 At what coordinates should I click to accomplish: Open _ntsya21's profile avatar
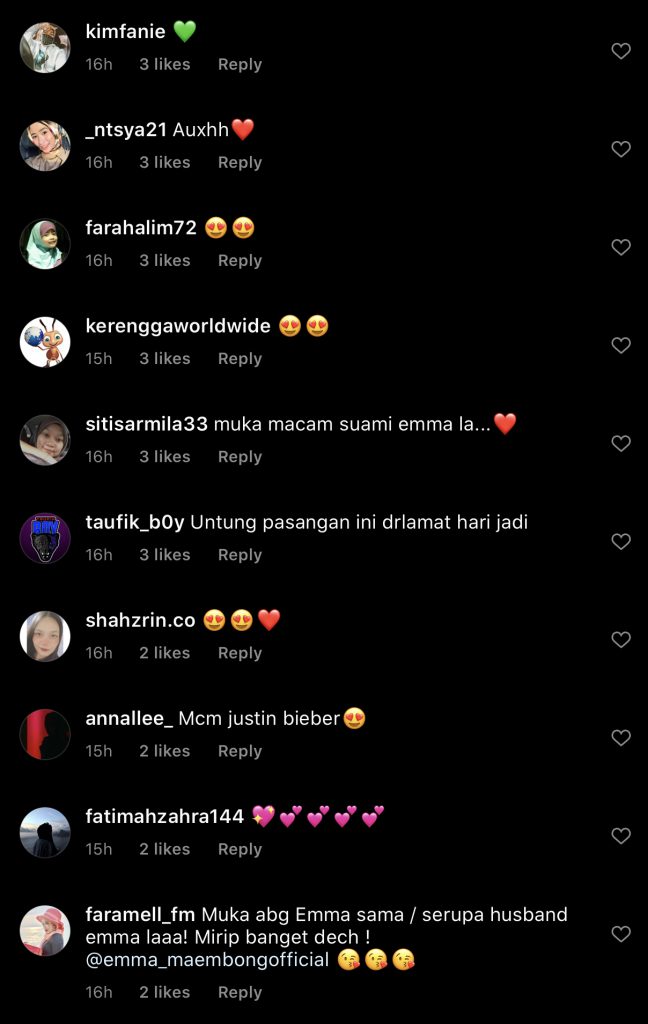(45, 146)
